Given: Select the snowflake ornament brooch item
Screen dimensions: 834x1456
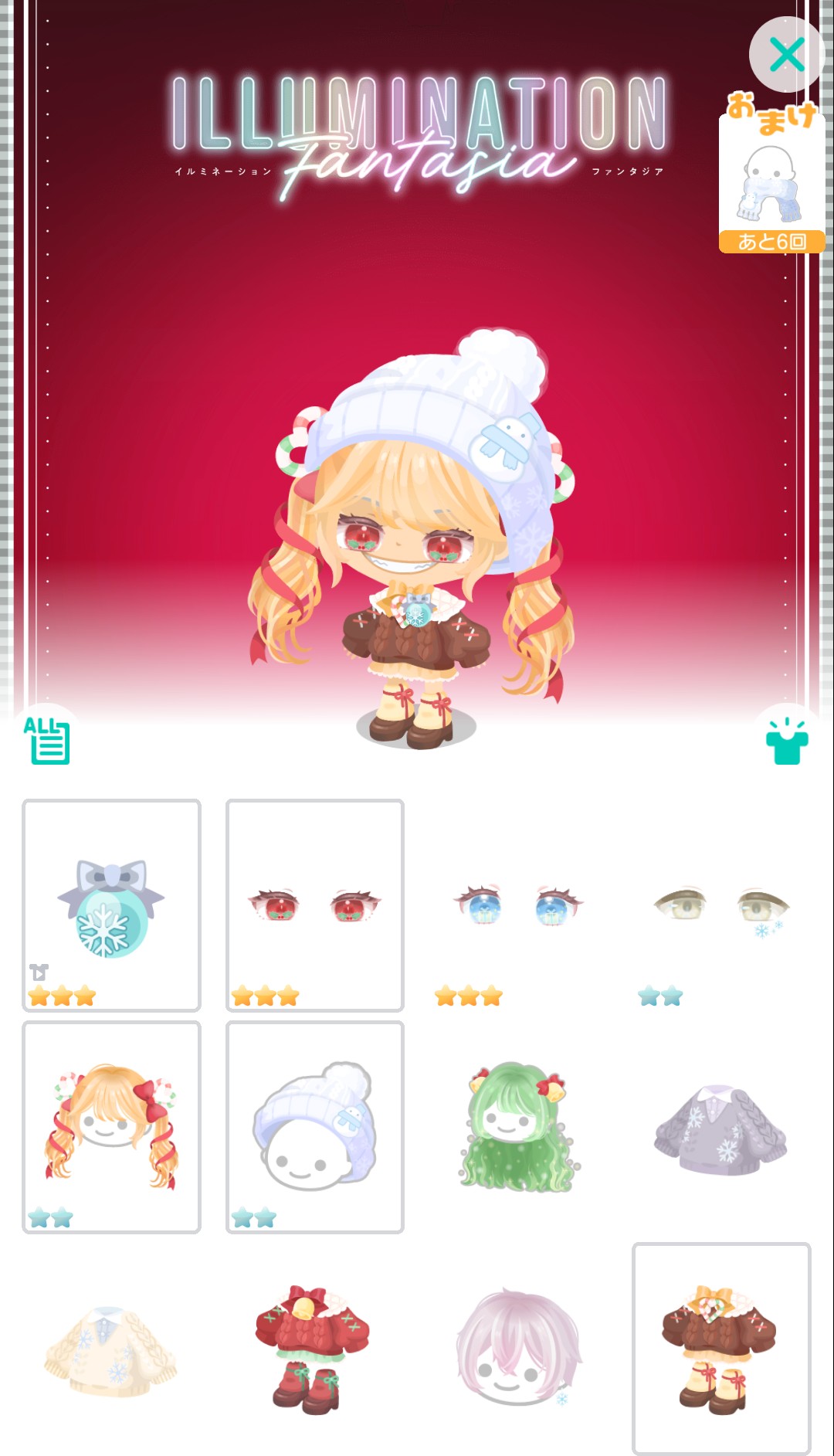Looking at the screenshot, I should pos(111,905).
